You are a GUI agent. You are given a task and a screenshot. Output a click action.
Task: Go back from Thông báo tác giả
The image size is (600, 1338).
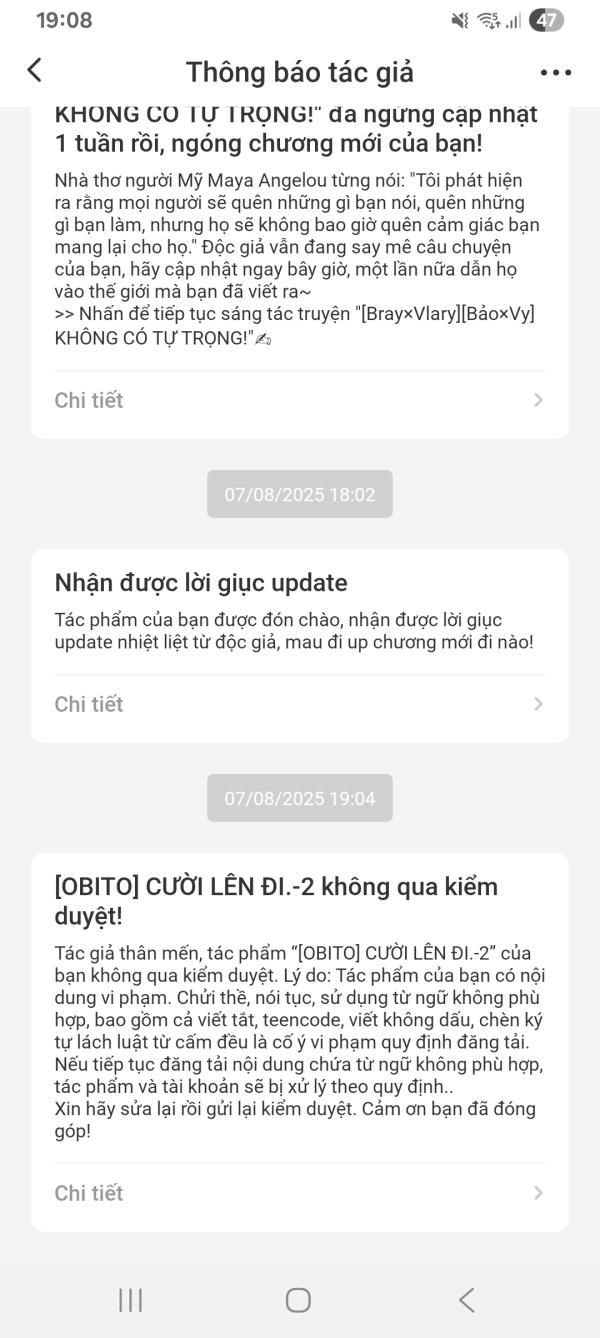click(35, 70)
